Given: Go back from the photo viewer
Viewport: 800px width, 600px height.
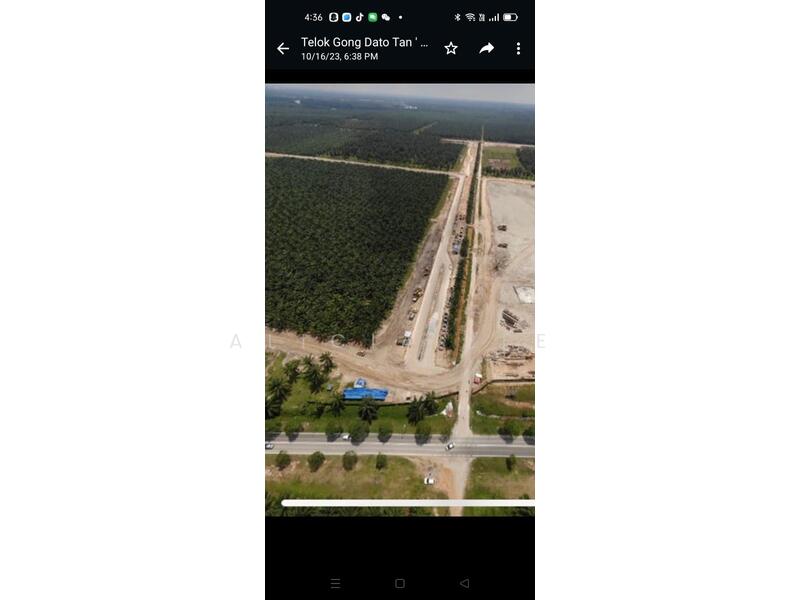Looking at the screenshot, I should click(x=283, y=48).
